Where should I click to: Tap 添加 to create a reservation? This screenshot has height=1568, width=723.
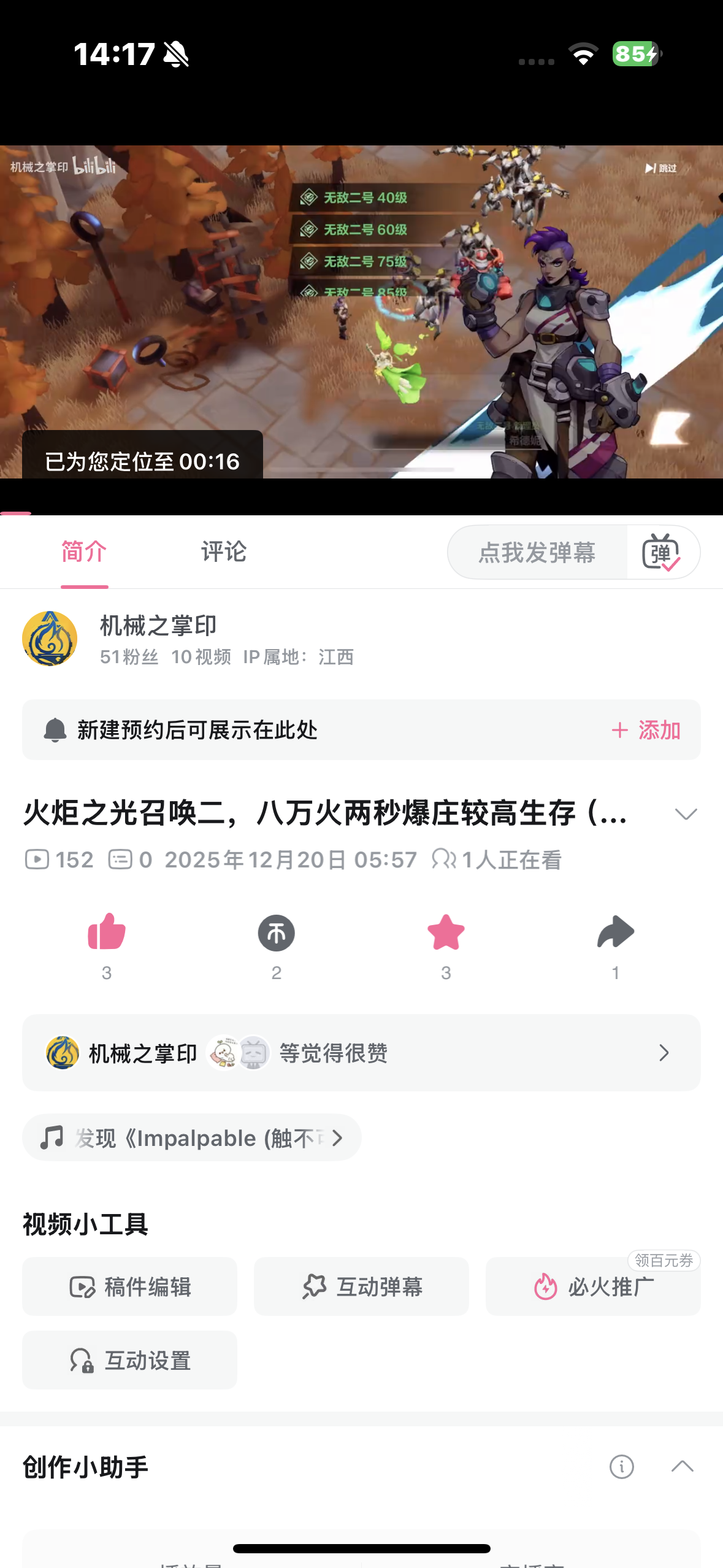tap(646, 730)
